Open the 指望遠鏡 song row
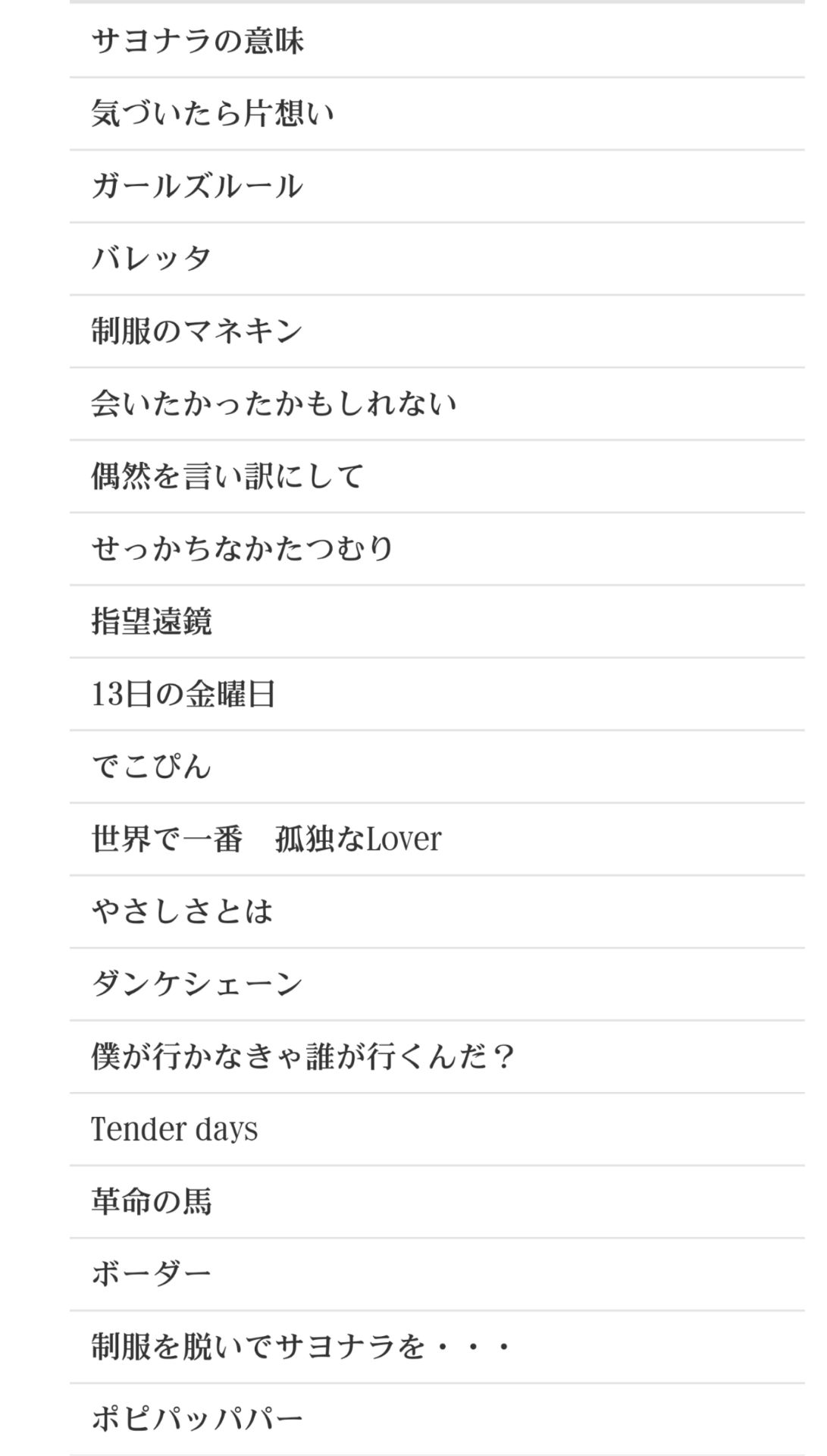This screenshot has width=827, height=1456. pos(152,621)
